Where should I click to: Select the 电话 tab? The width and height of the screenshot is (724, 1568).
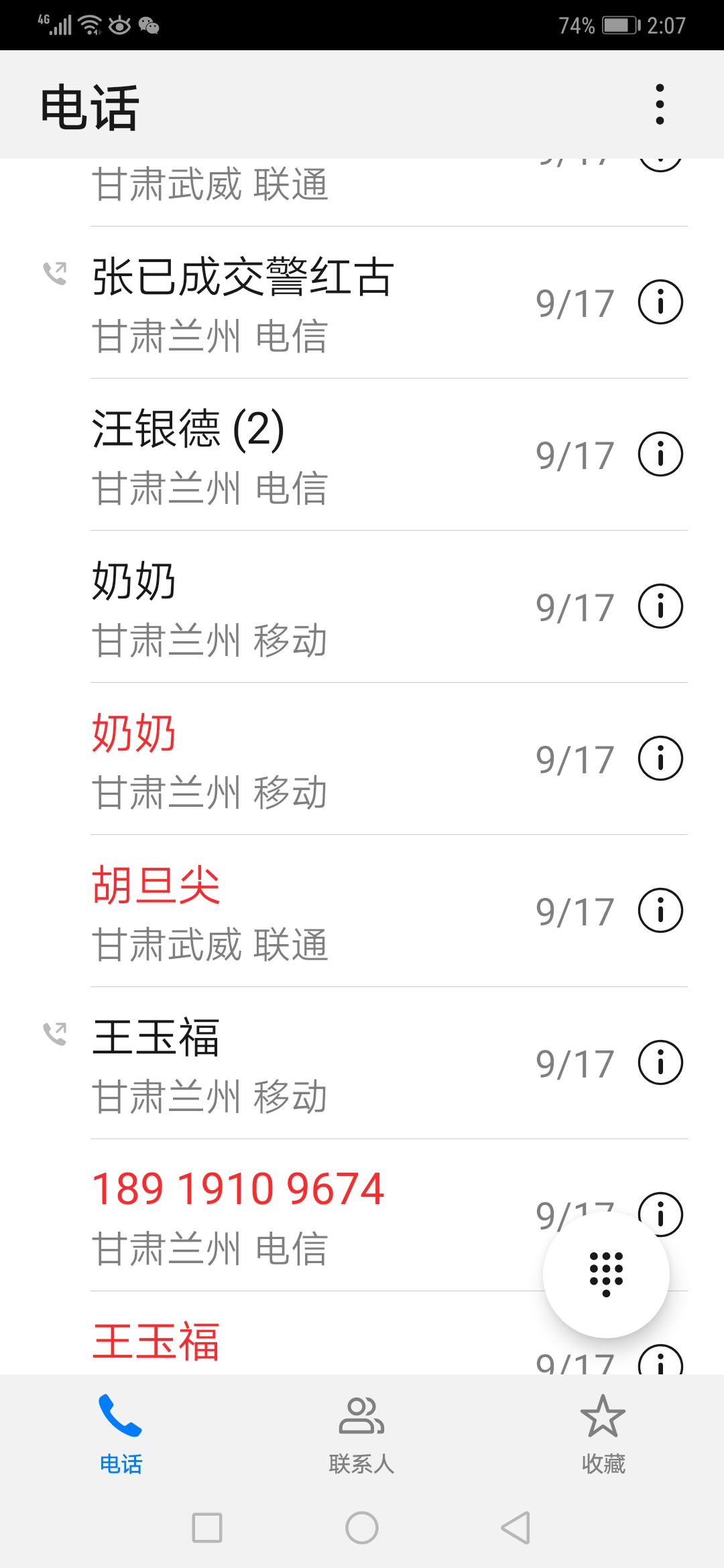pyautogui.click(x=121, y=1435)
